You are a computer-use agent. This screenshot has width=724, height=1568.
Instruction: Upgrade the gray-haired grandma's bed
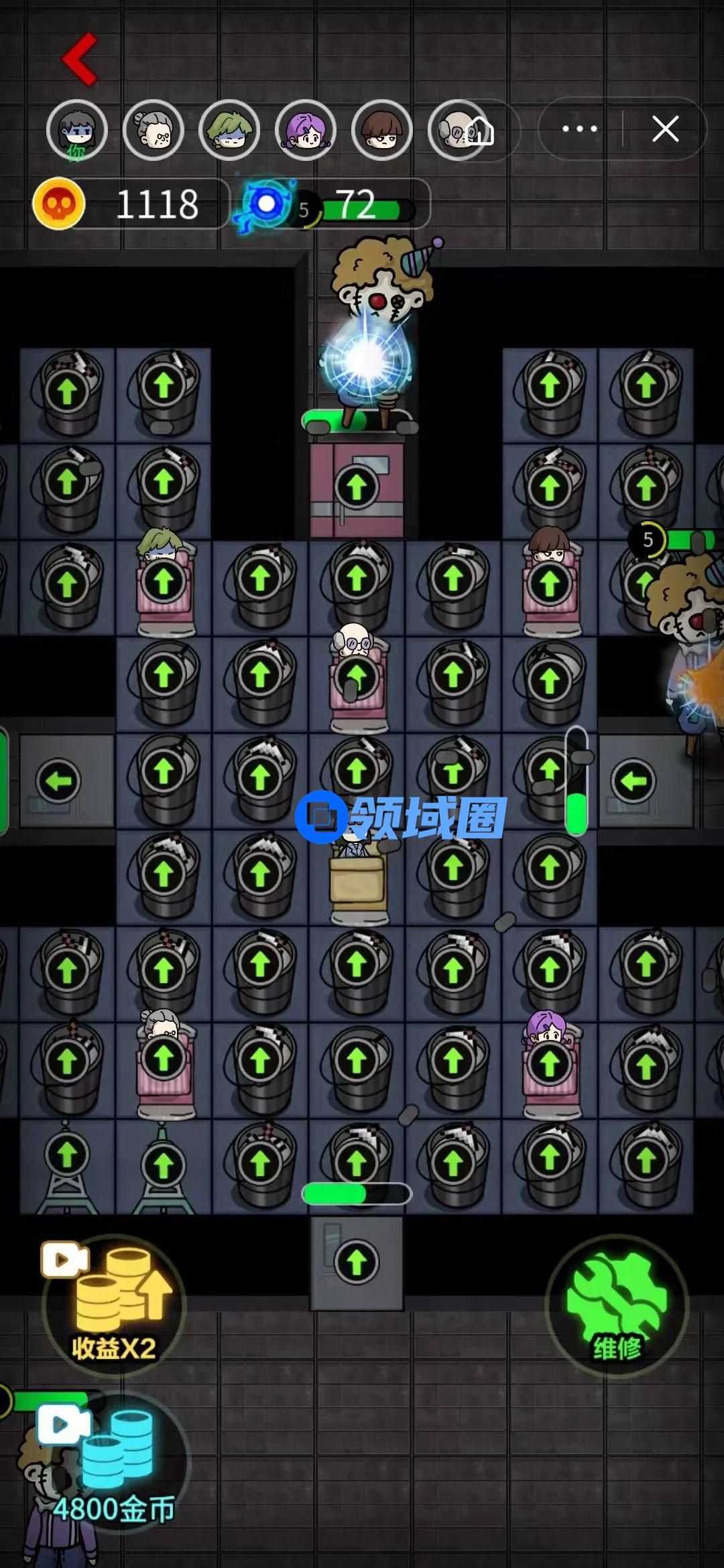point(164,1059)
